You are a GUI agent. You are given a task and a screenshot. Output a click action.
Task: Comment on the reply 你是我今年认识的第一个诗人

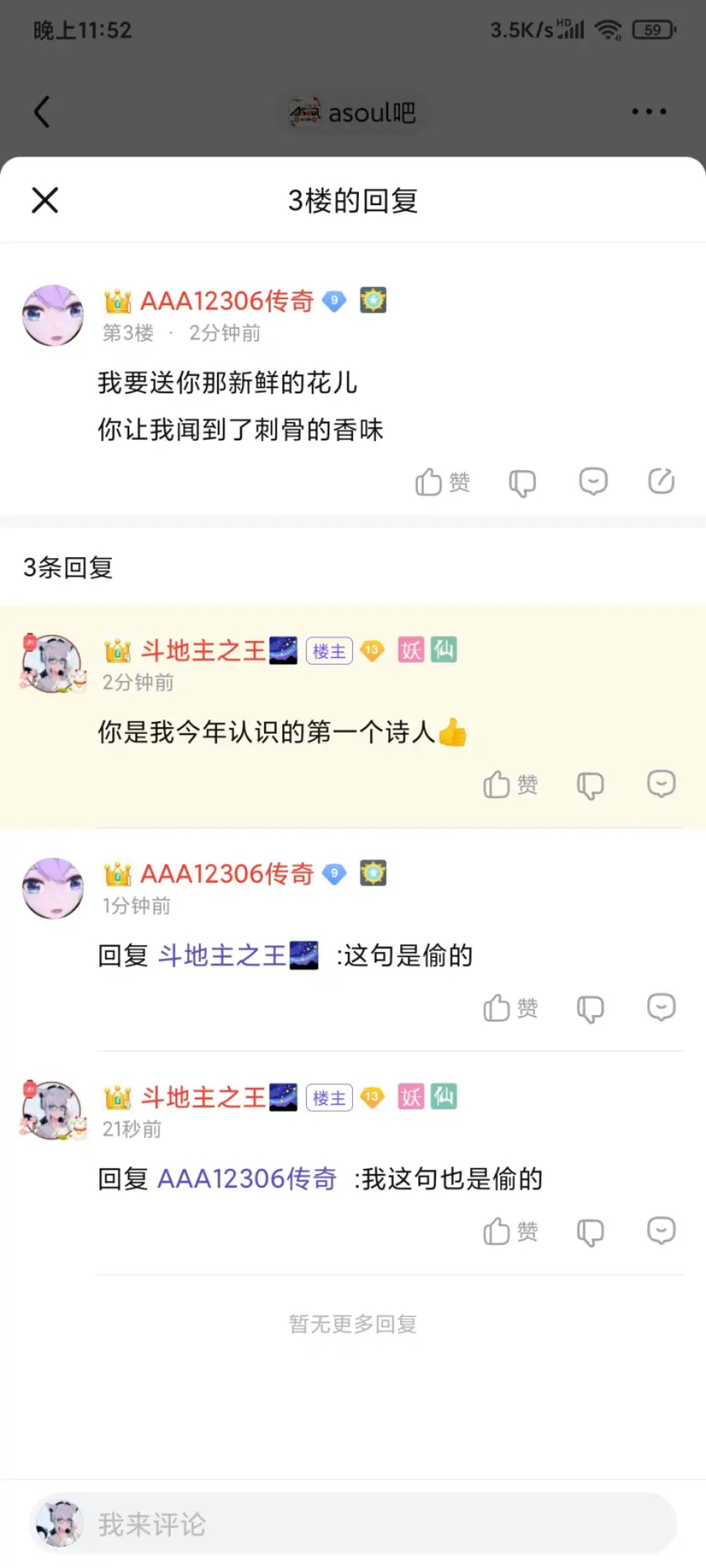tap(661, 784)
